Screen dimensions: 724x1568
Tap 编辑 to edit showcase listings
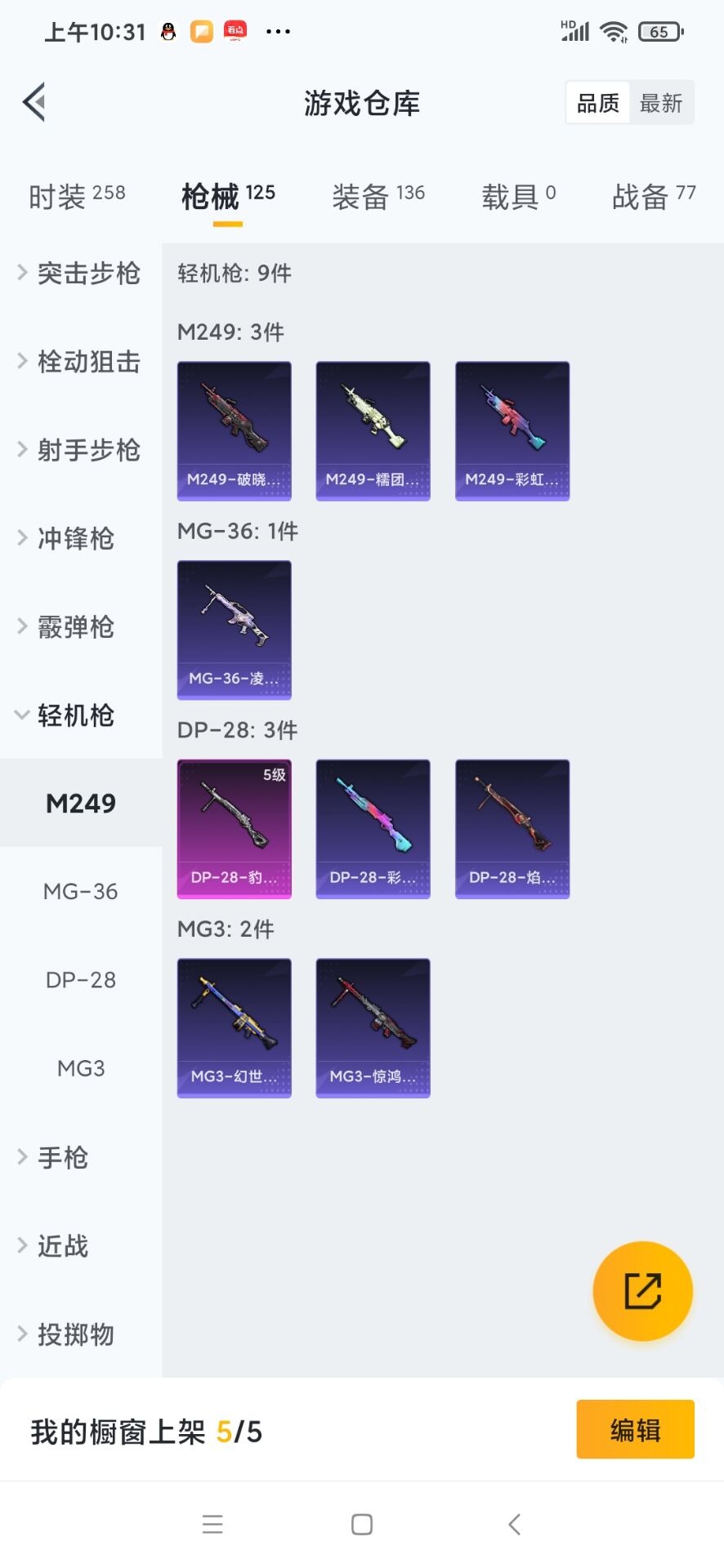click(635, 1429)
